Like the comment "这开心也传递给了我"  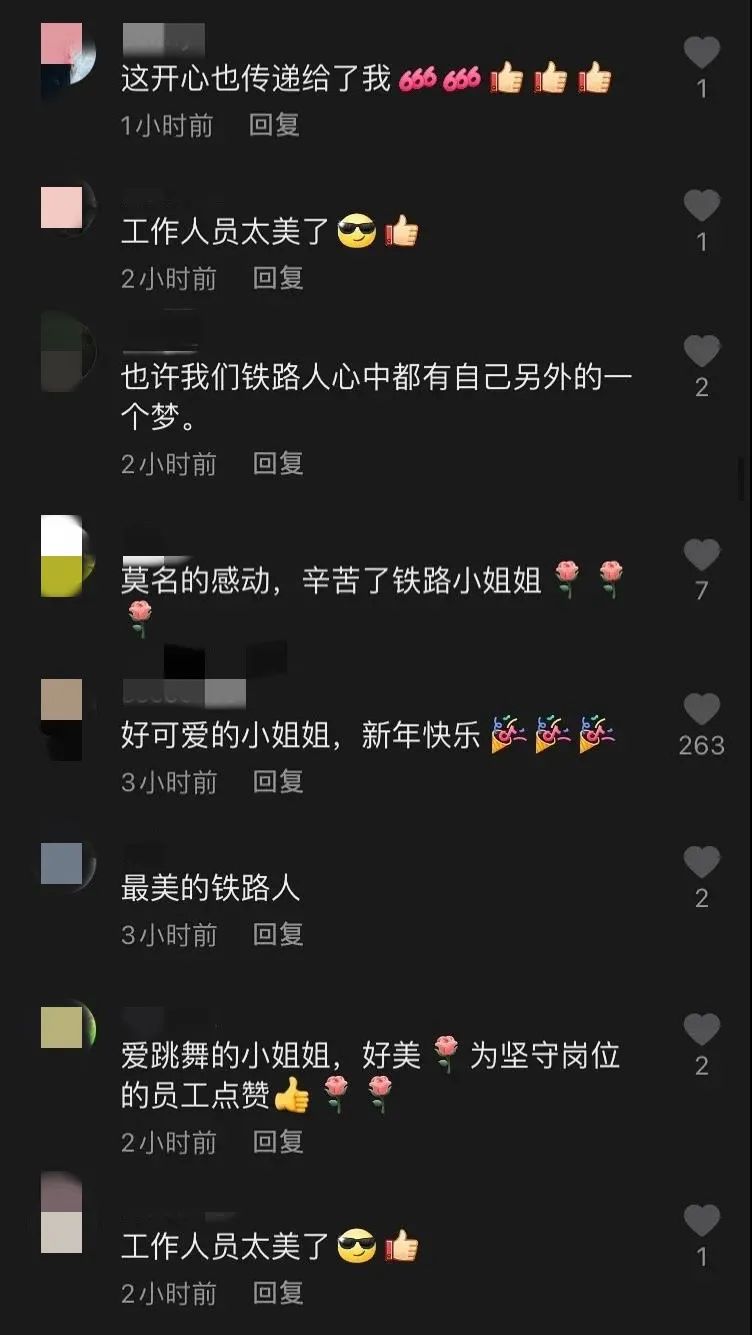pyautogui.click(x=702, y=53)
